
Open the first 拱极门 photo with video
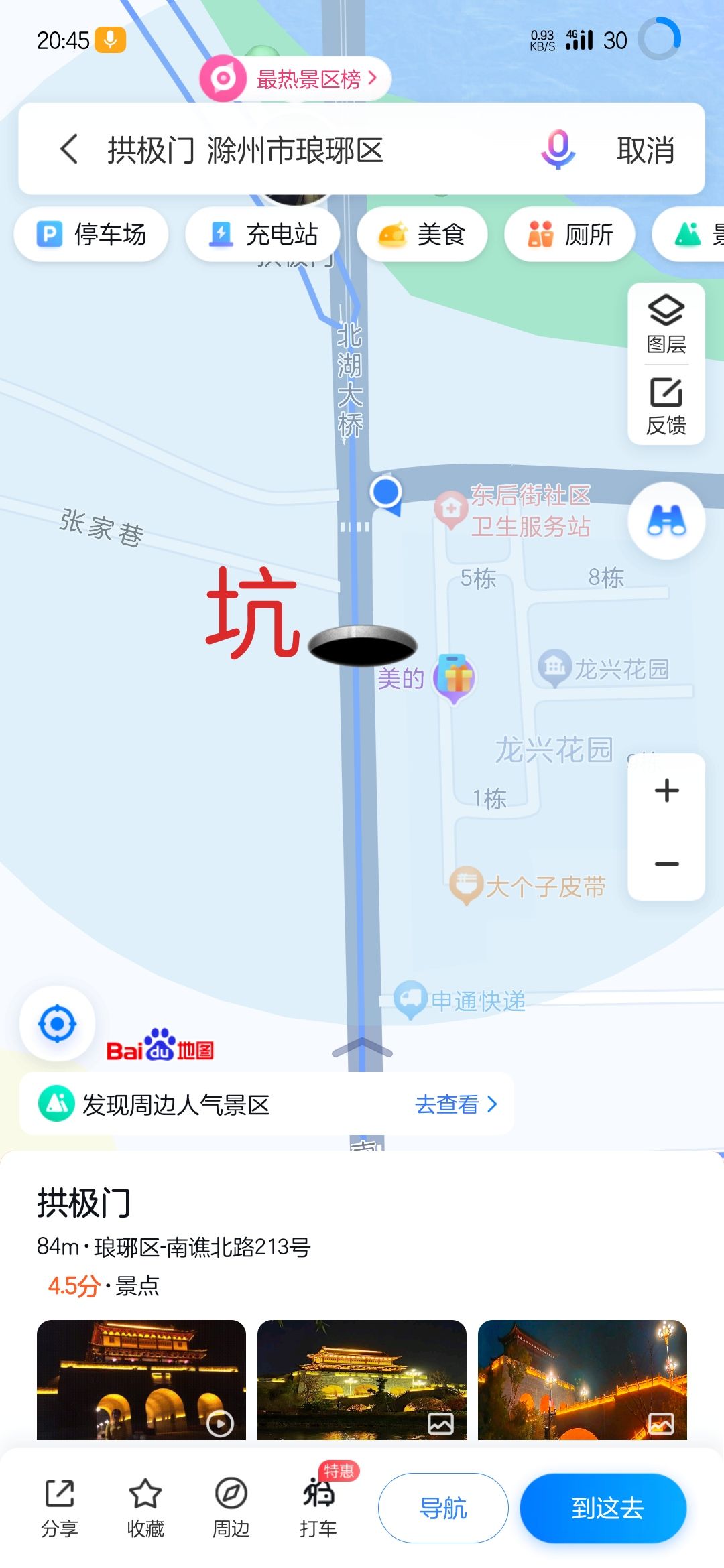coord(141,1379)
